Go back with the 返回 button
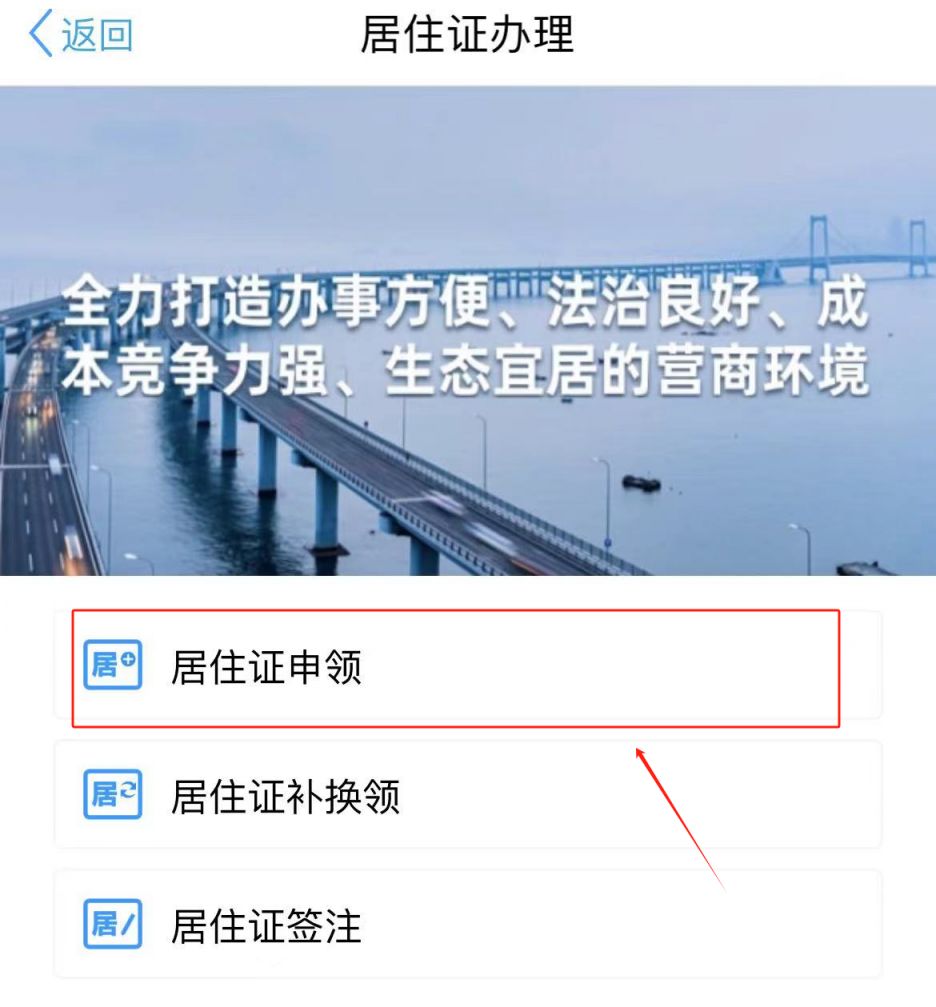Image resolution: width=936 pixels, height=1007 pixels. 80,36
